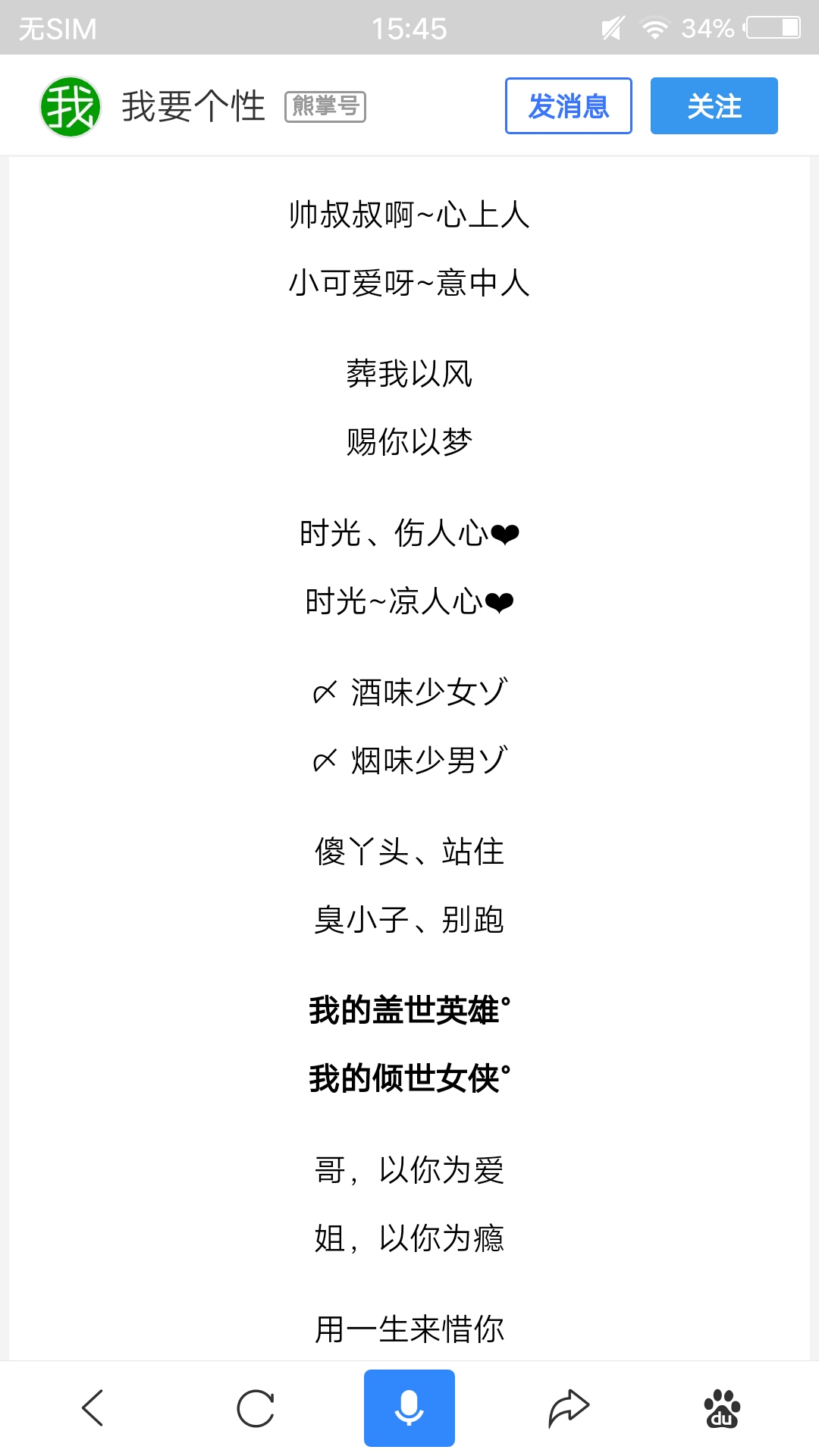Open the share icon in bottom bar

click(x=567, y=1407)
